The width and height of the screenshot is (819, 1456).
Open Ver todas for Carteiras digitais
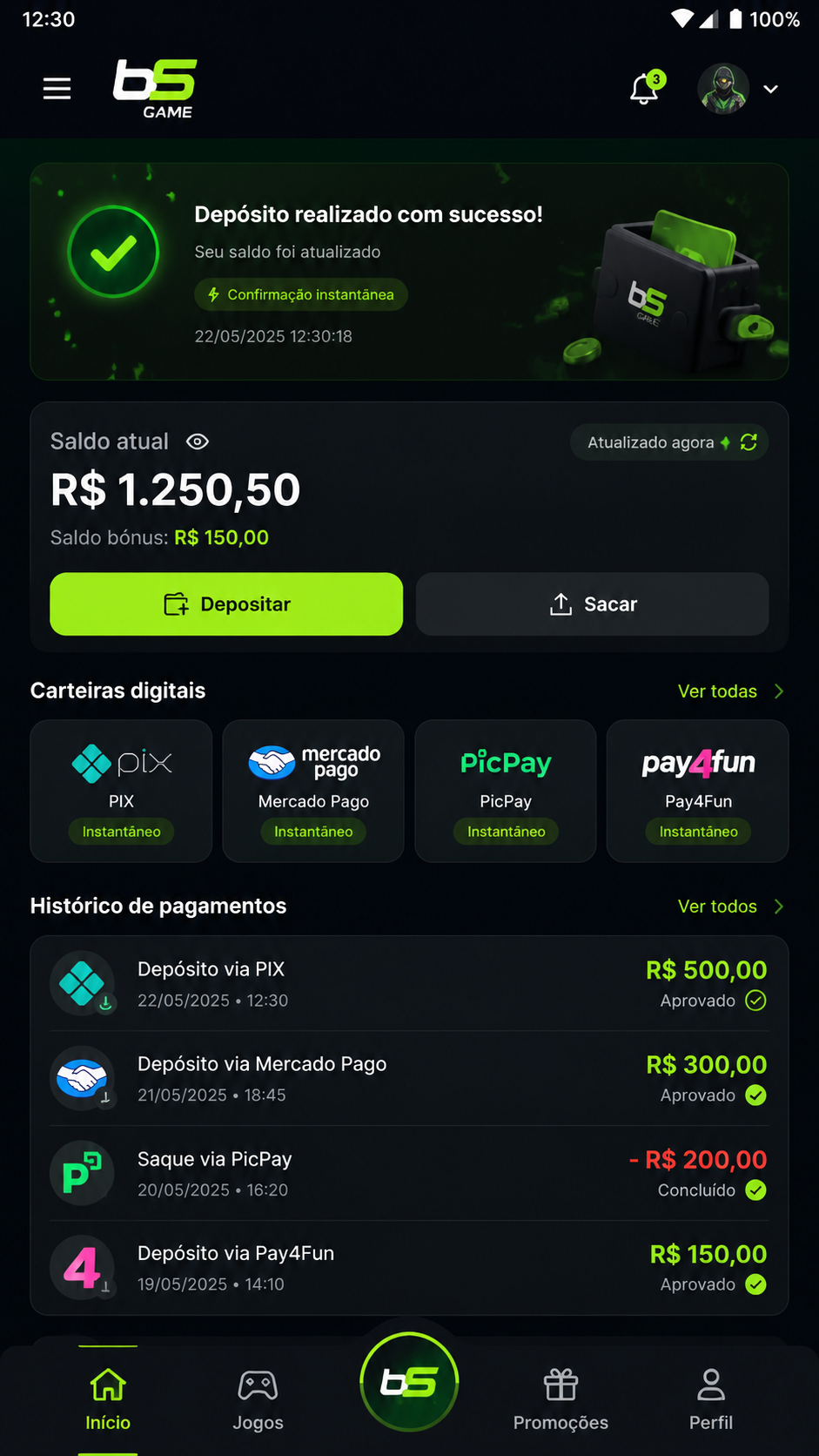click(731, 691)
